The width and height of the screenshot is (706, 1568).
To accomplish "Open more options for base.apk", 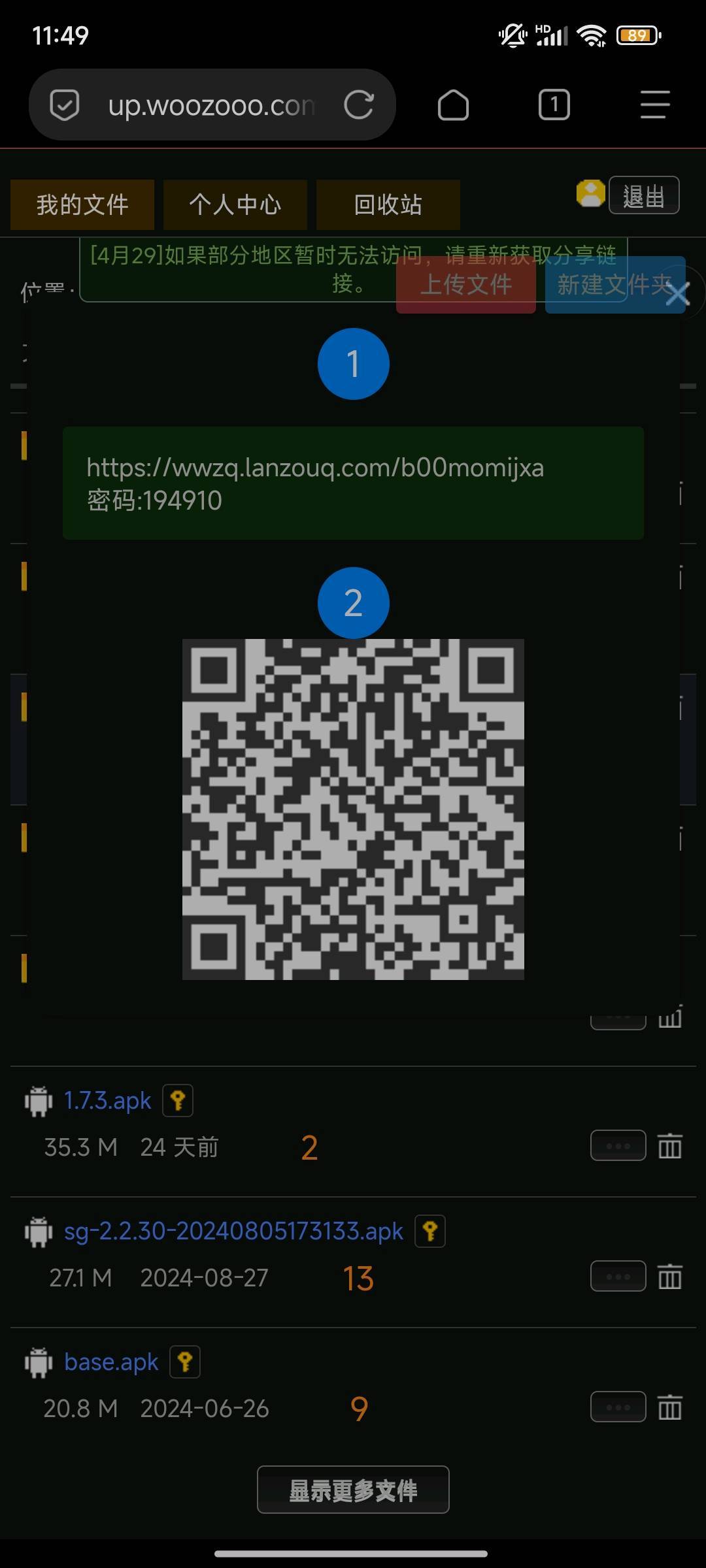I will tap(618, 1407).
